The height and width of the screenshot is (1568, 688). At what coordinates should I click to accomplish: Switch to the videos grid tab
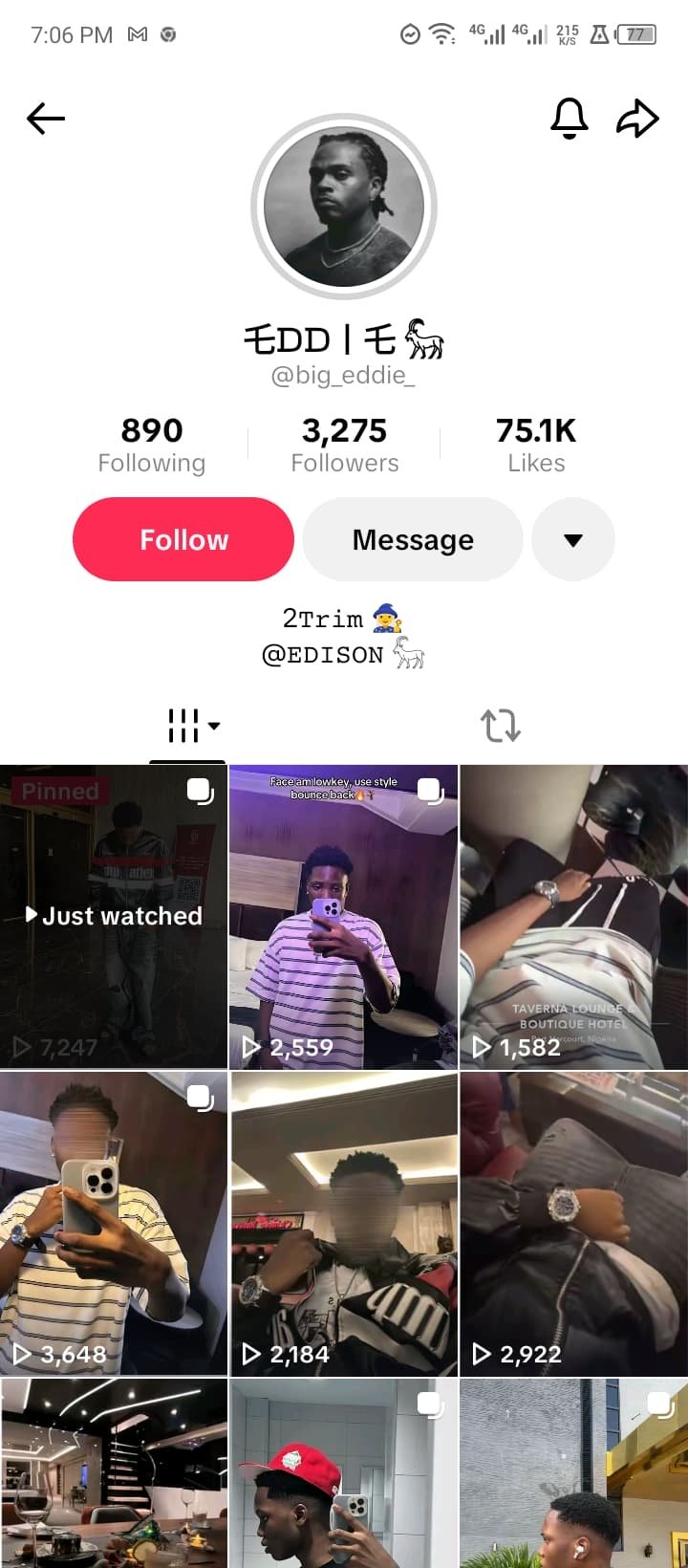[188, 726]
